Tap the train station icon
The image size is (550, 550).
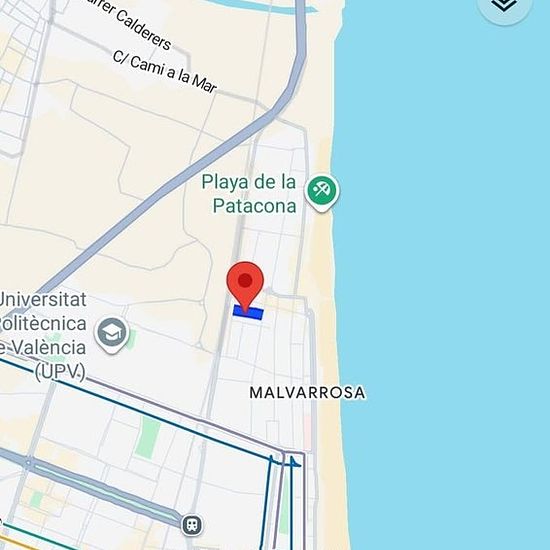pyautogui.click(x=192, y=525)
